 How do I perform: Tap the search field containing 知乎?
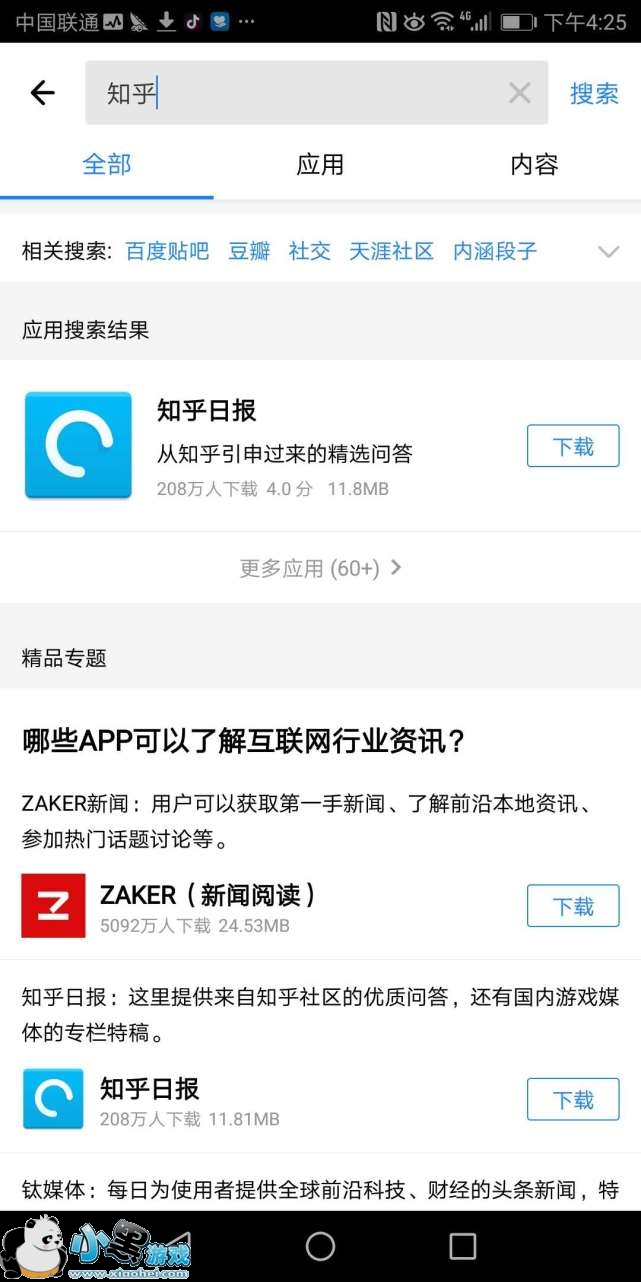pos(300,93)
